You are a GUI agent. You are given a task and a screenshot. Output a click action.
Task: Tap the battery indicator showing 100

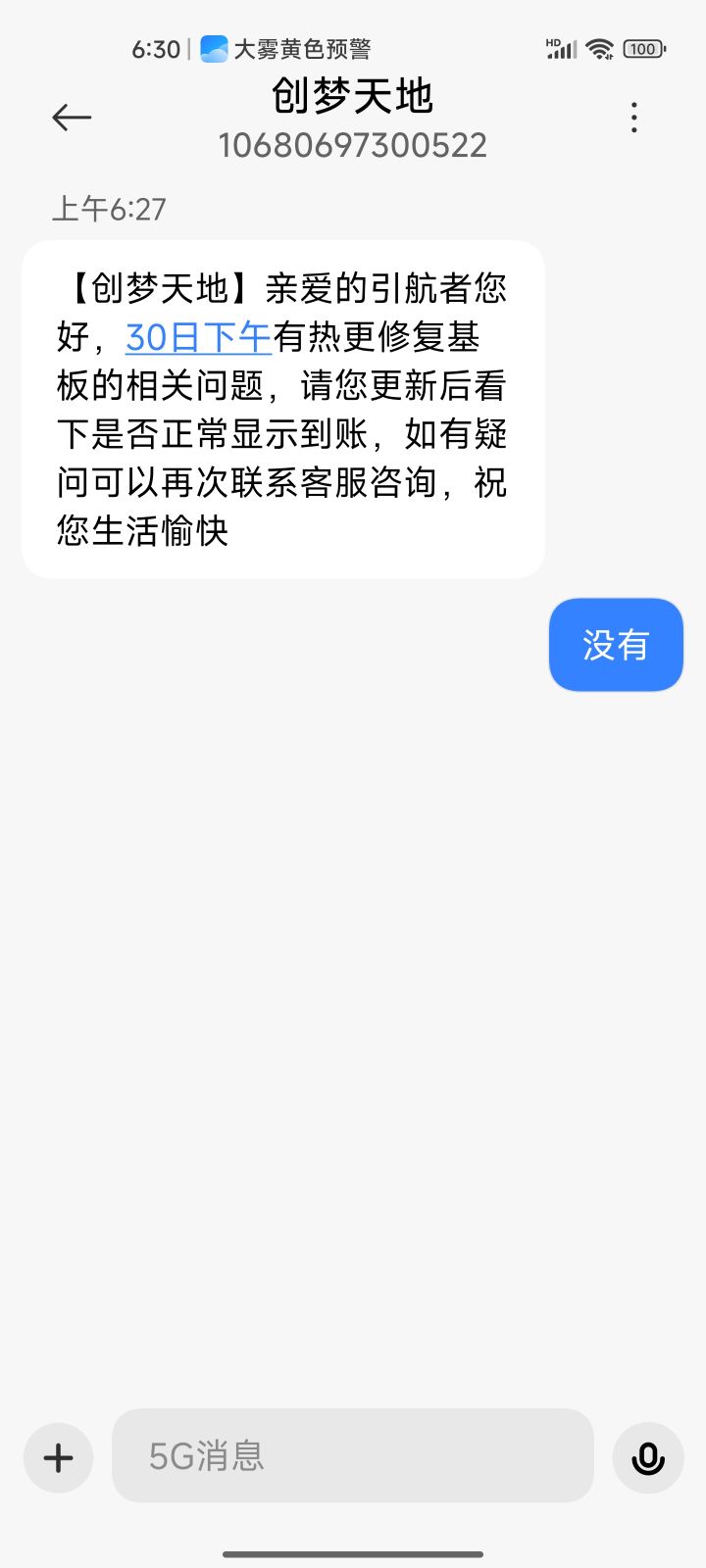[644, 47]
